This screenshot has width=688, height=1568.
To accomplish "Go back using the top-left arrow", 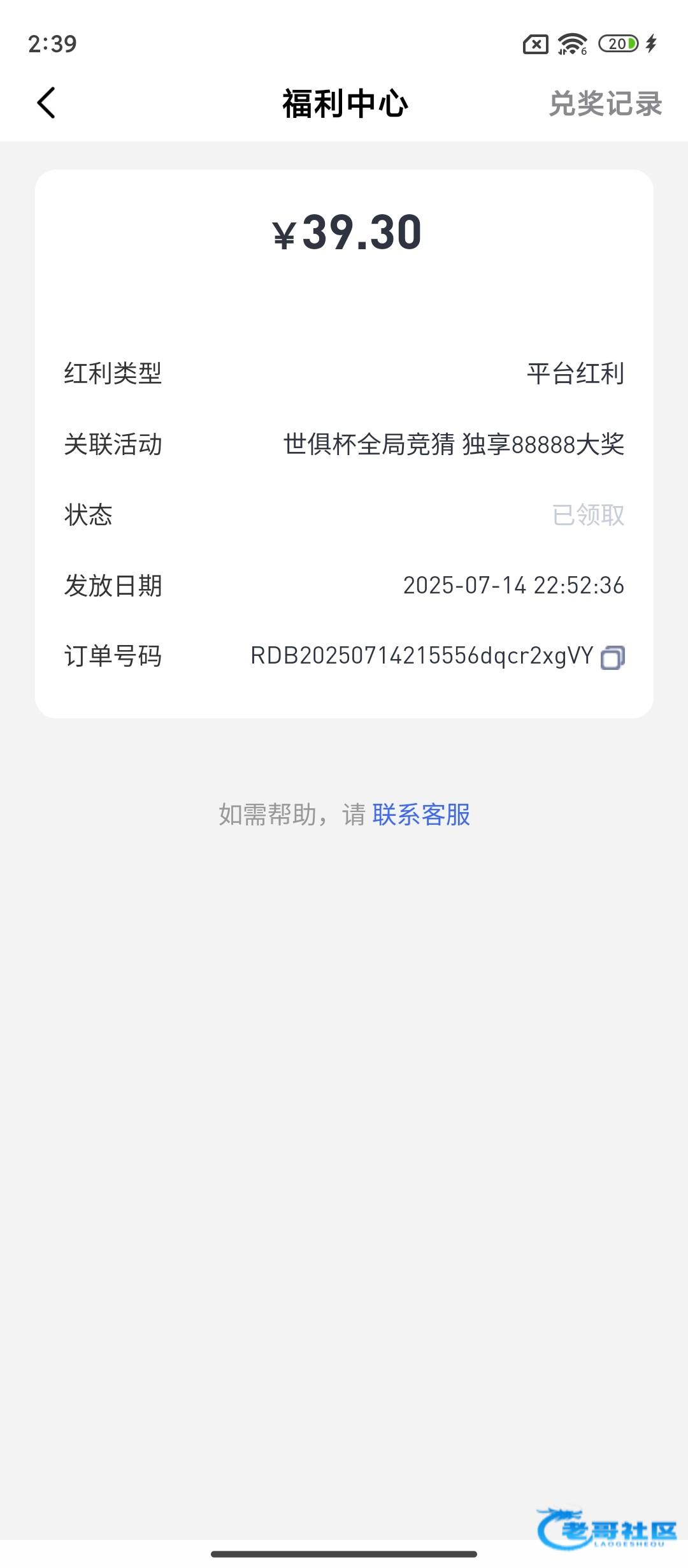I will tap(47, 103).
